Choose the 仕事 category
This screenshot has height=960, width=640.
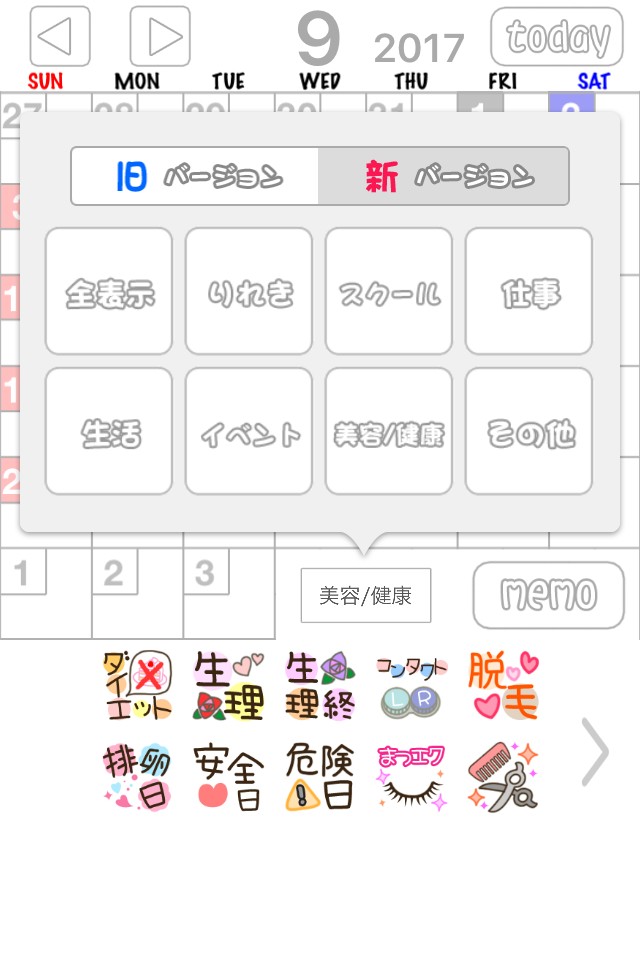coord(529,291)
